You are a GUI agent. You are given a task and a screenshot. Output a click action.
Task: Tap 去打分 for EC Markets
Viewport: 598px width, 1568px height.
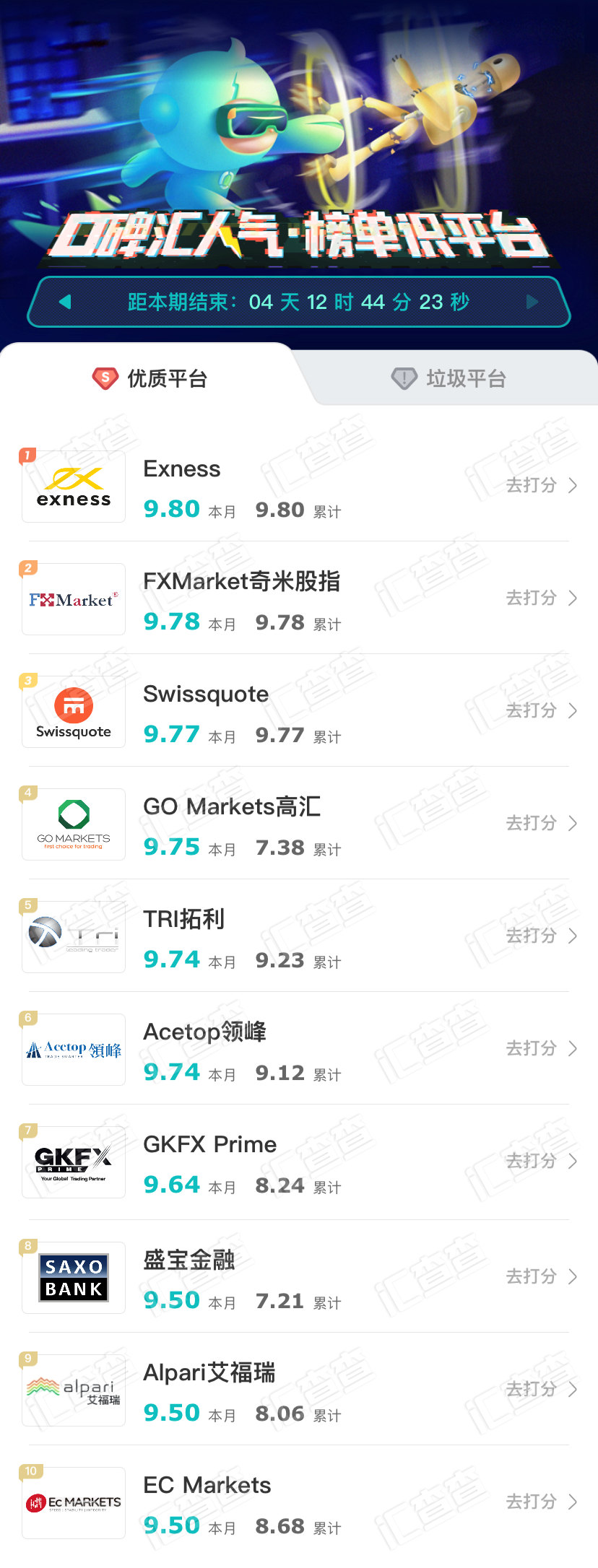tap(541, 1502)
